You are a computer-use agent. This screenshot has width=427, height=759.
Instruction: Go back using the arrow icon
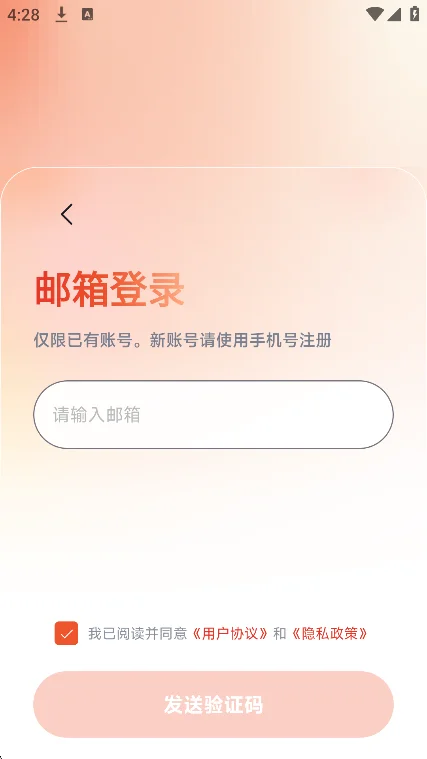[x=67, y=214]
